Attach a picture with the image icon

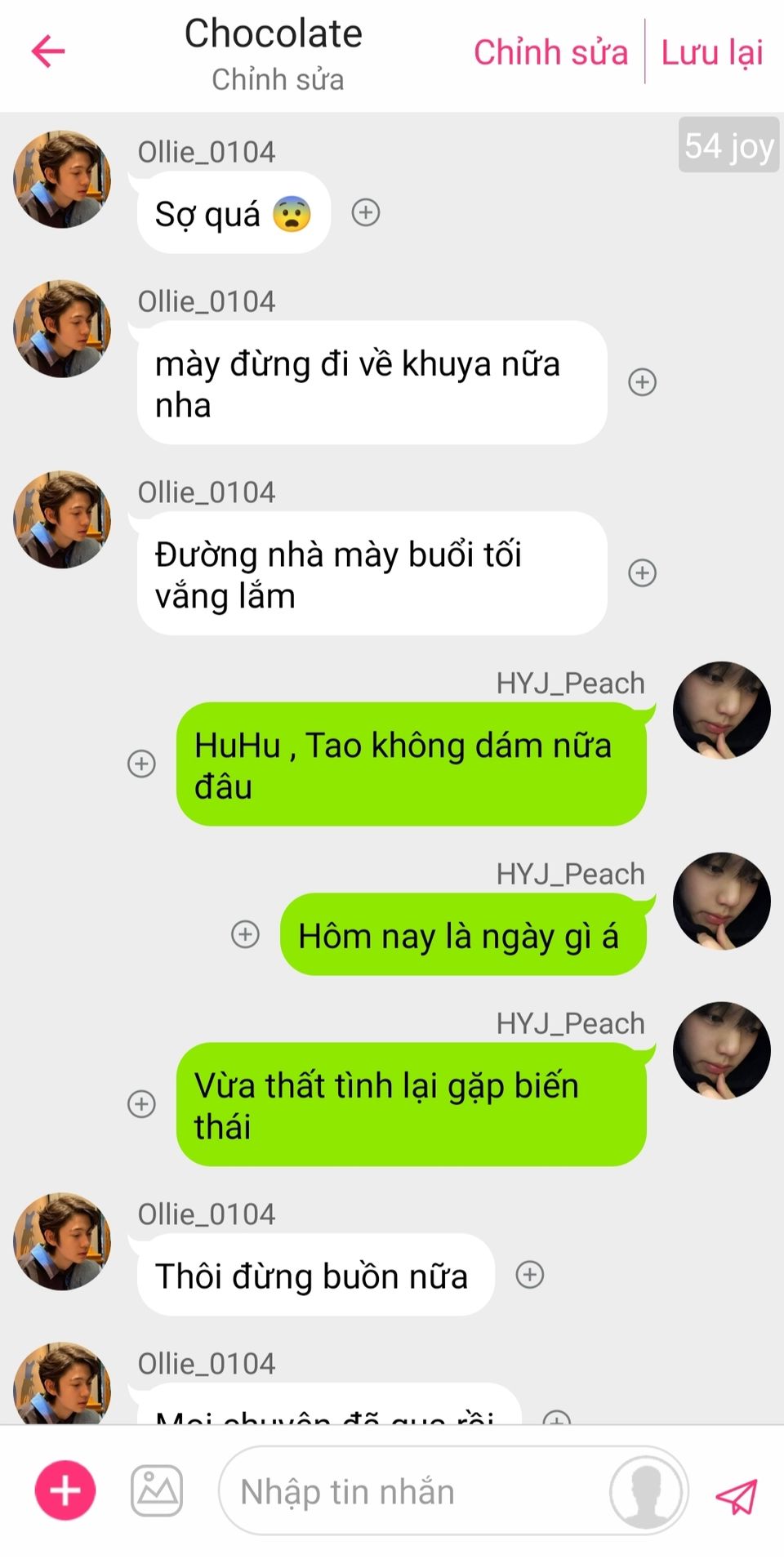click(x=157, y=1491)
